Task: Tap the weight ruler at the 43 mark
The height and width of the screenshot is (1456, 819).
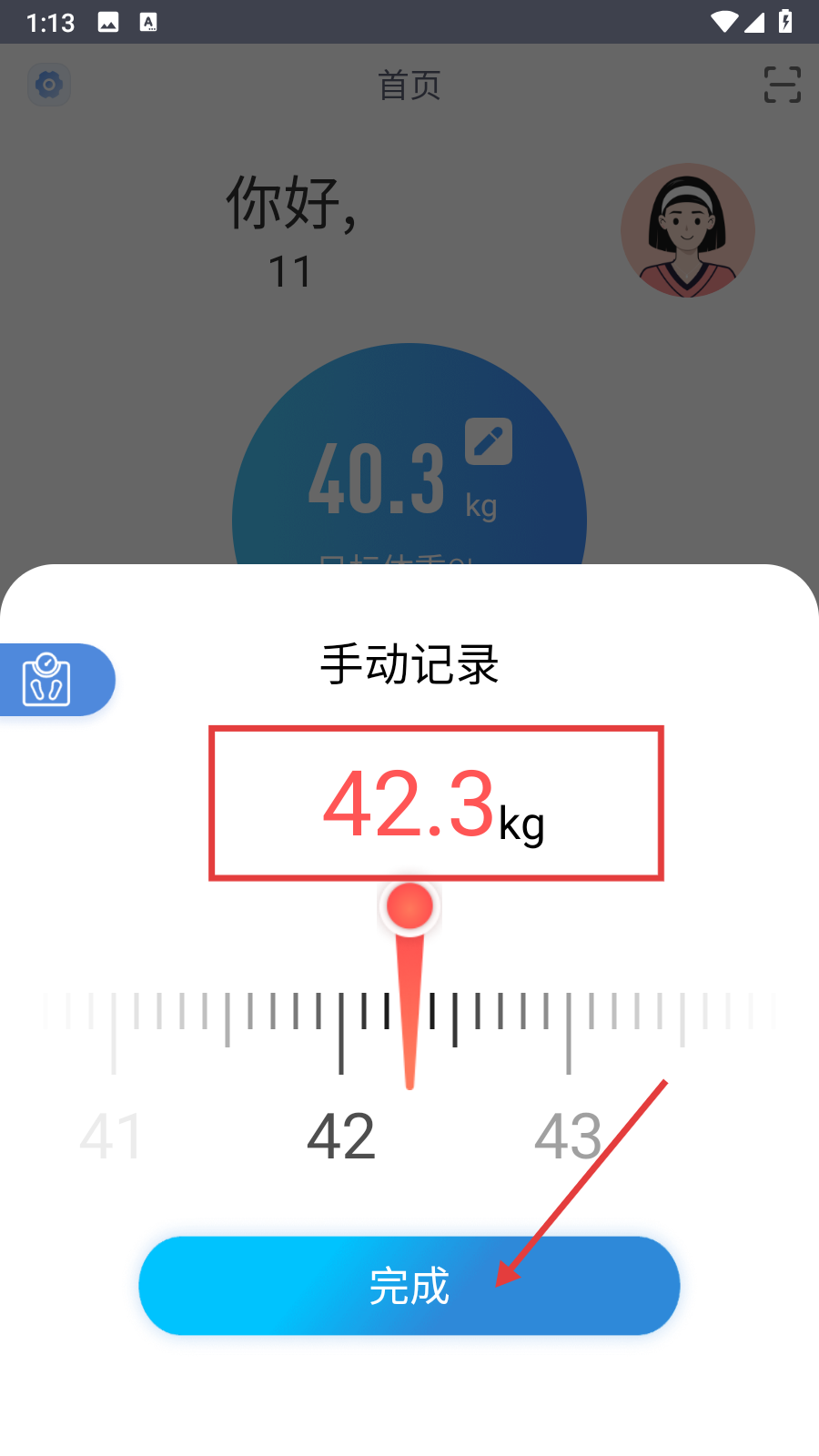Action: [x=569, y=1033]
